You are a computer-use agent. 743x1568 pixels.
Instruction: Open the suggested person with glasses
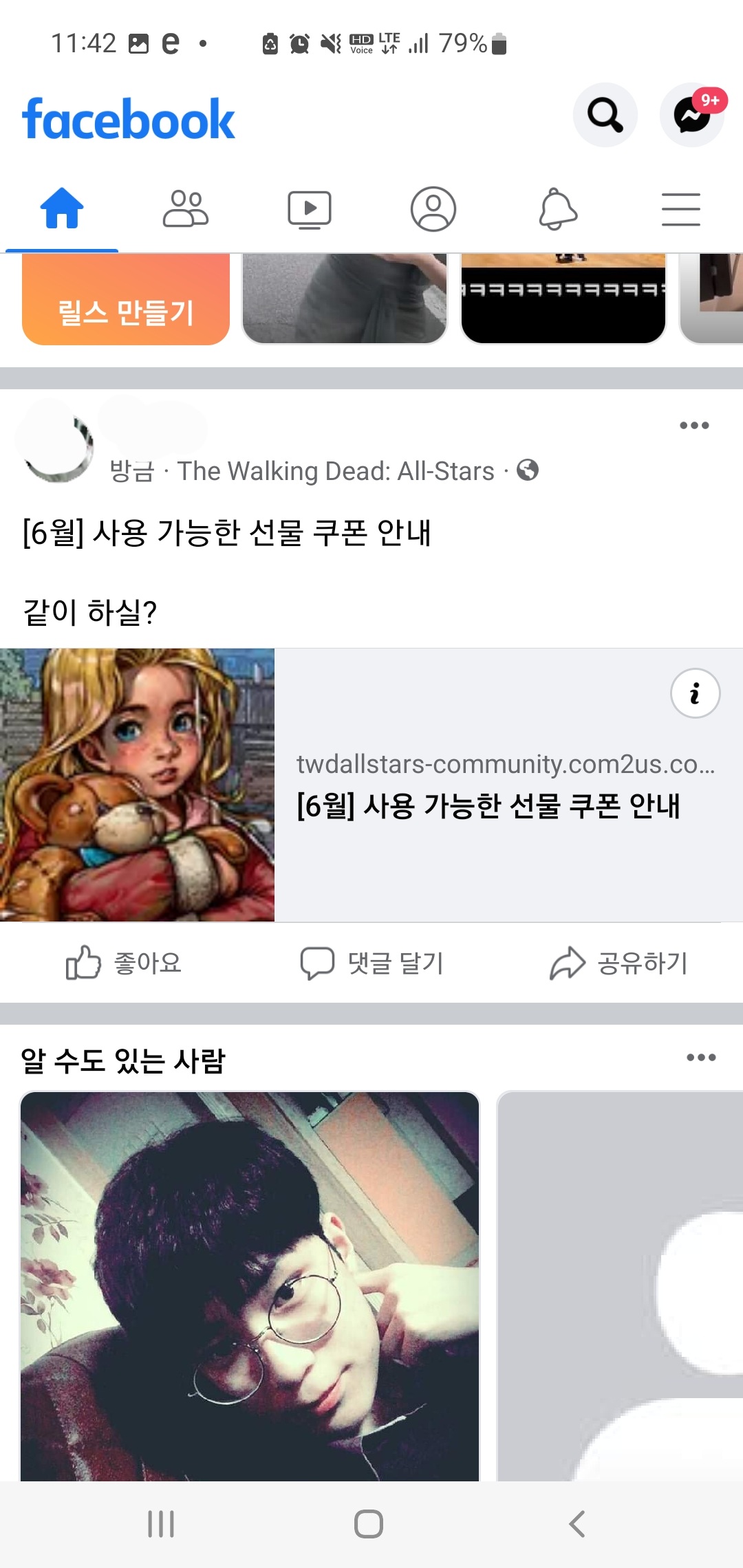point(249,1286)
